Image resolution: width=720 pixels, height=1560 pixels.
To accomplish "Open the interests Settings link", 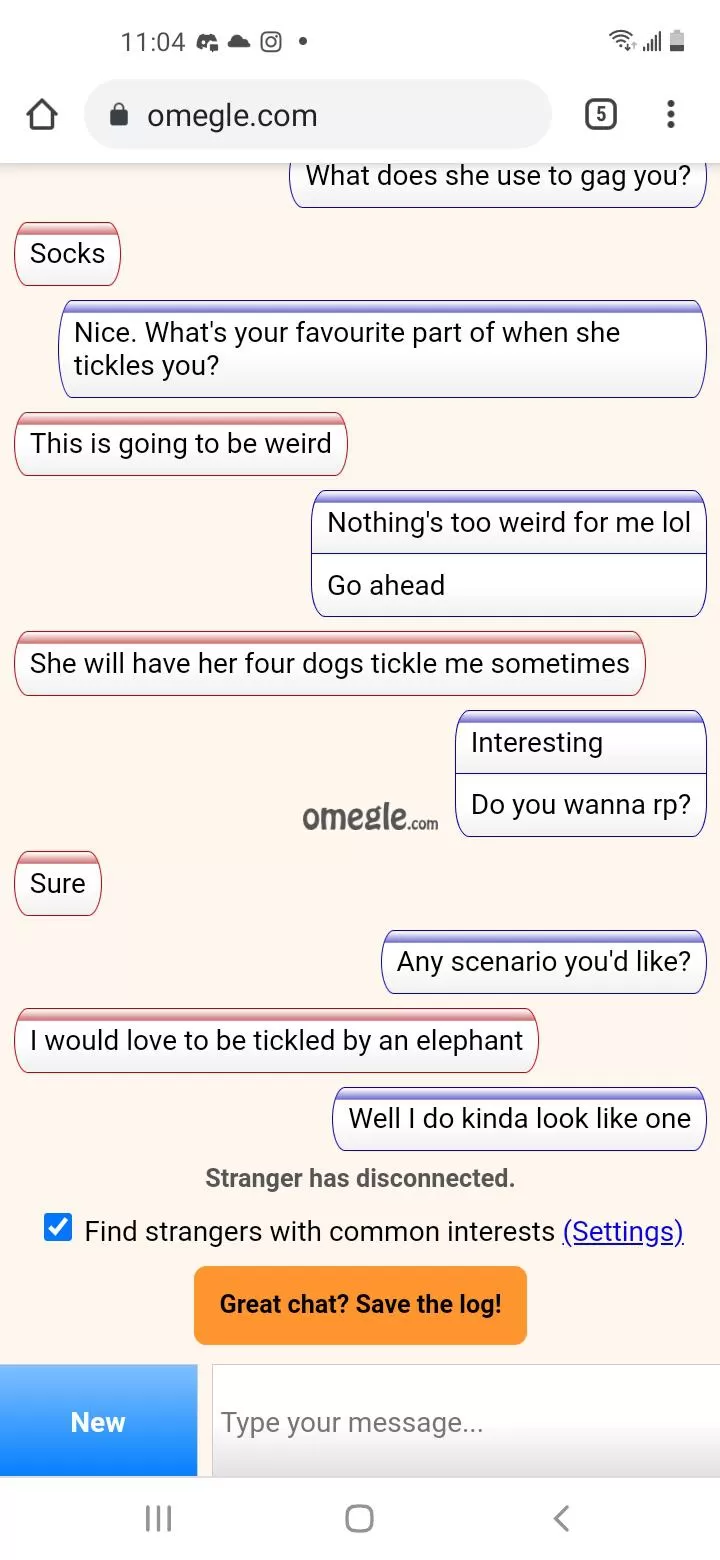I will point(622,1231).
